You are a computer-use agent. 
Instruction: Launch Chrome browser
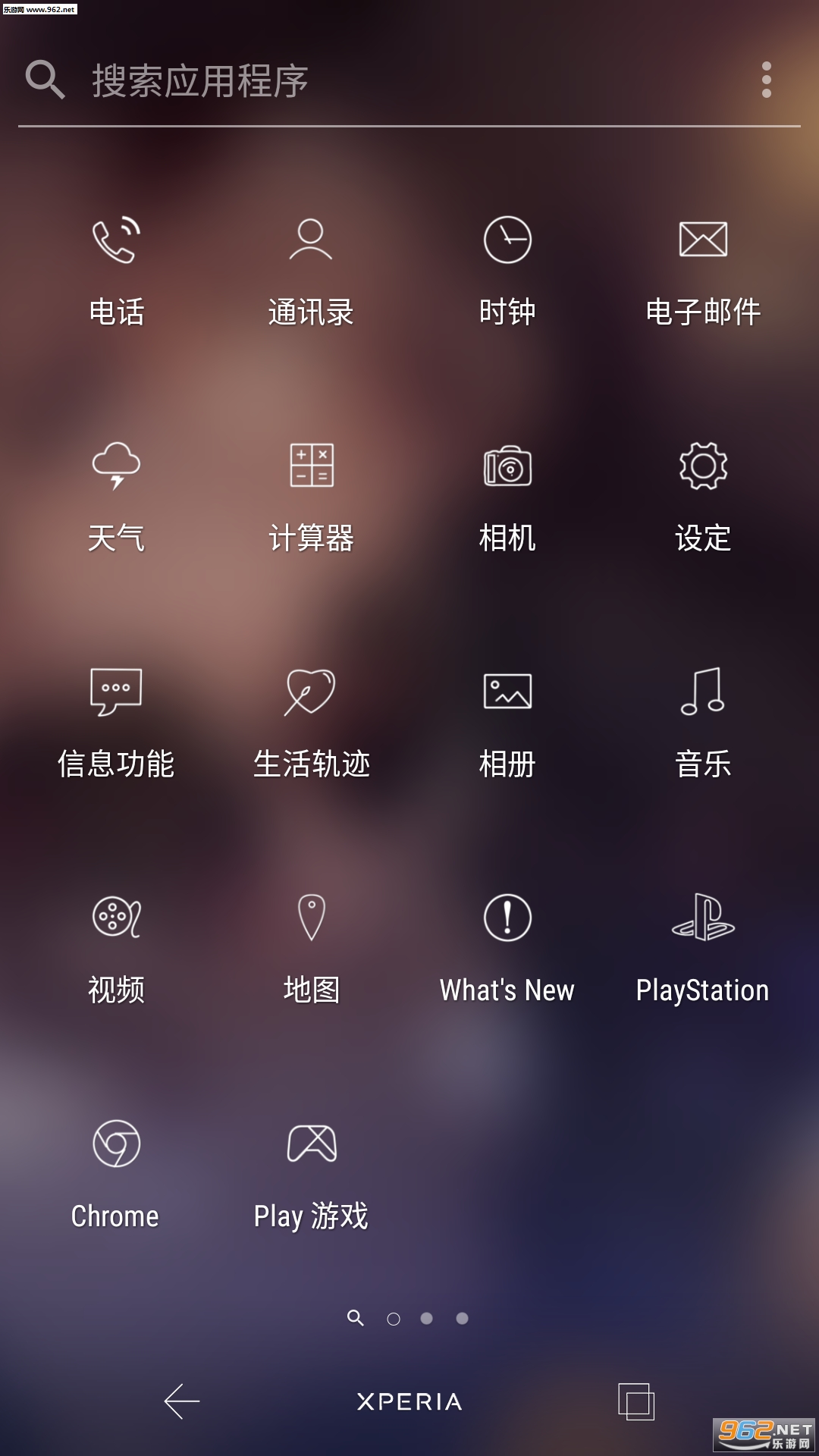[116, 1144]
